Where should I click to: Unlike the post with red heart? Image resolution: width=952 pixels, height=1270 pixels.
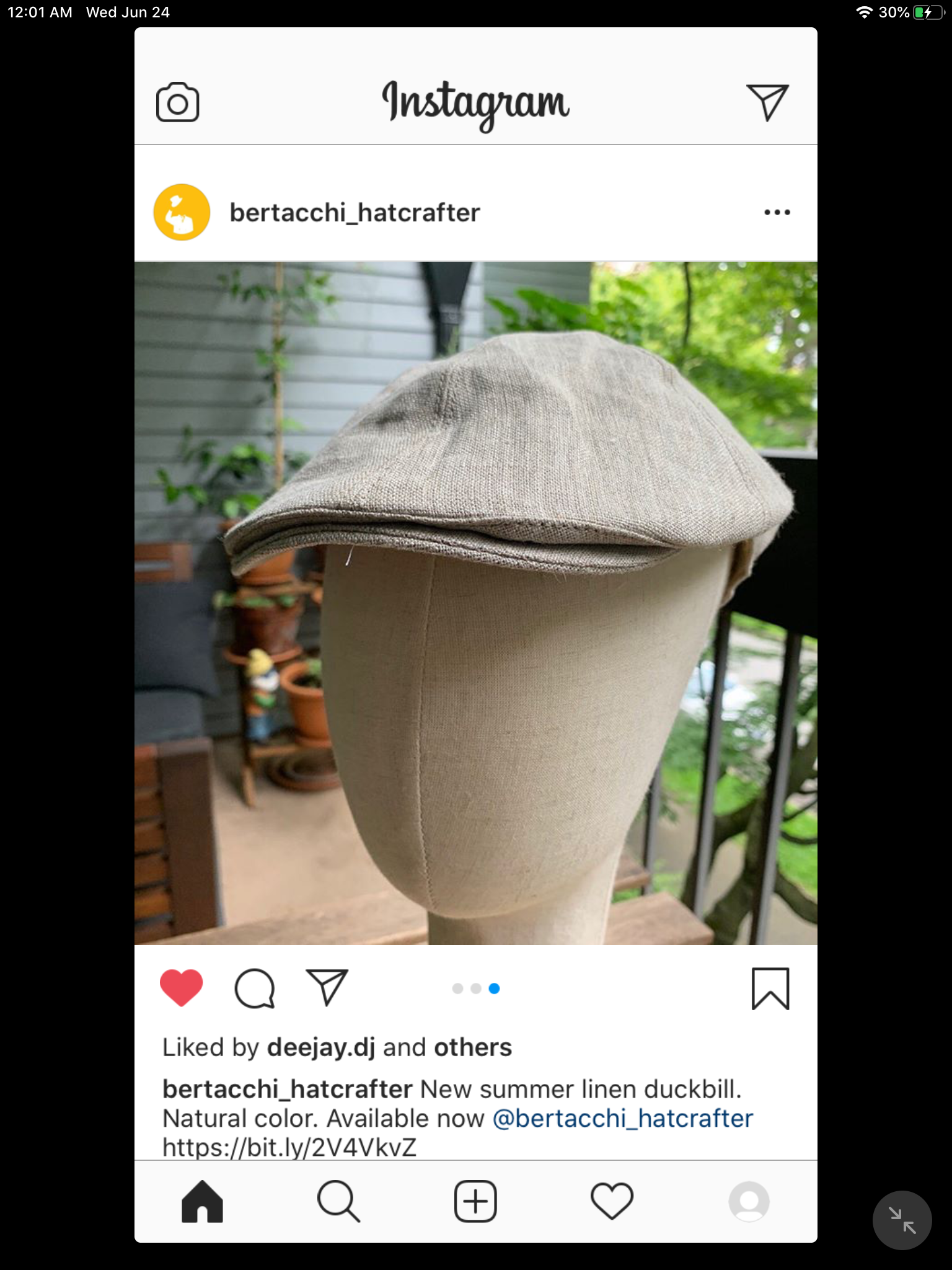[181, 988]
